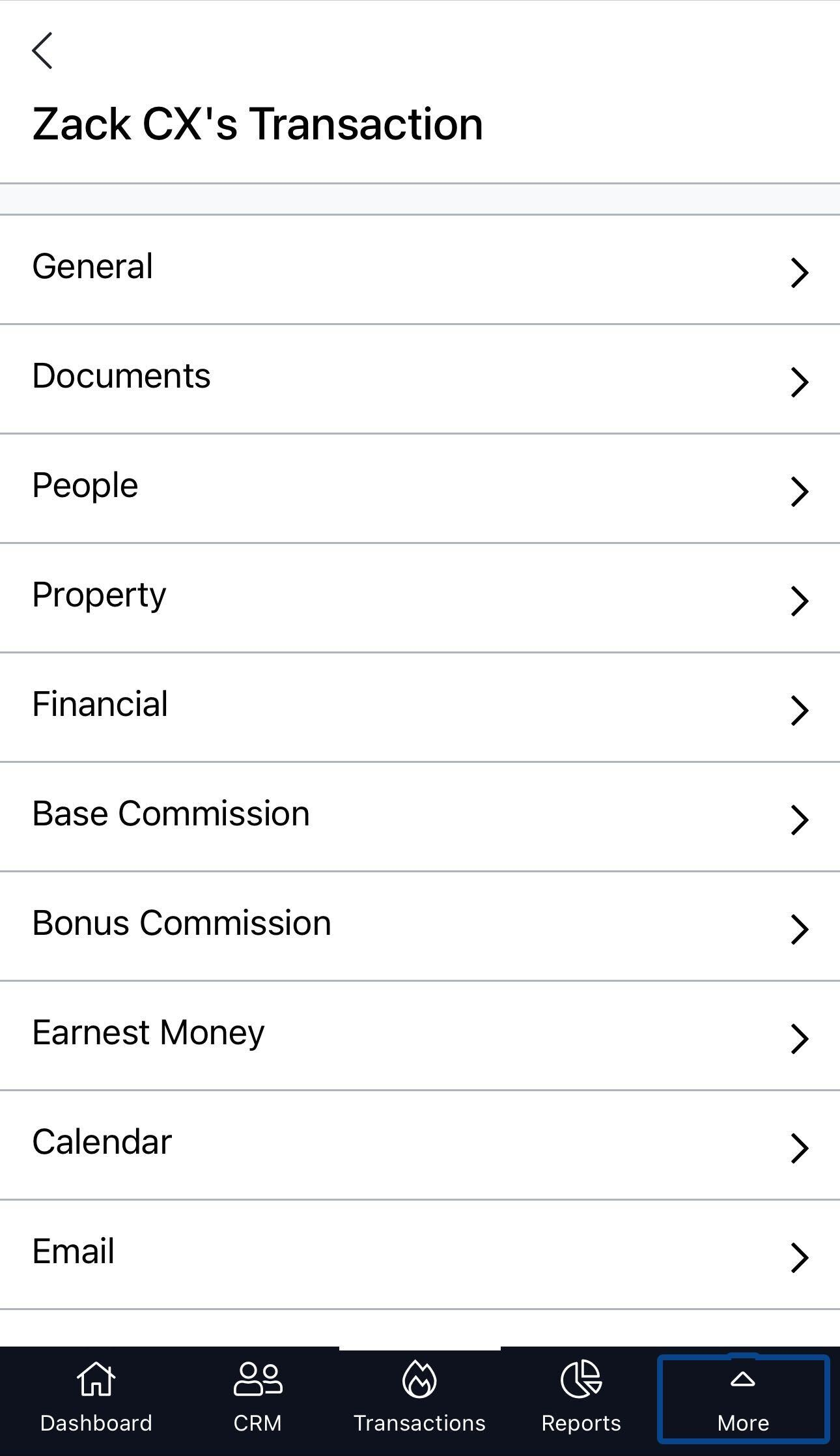The width and height of the screenshot is (840, 1456).
Task: Go back using the top-left arrow
Action: [x=43, y=51]
